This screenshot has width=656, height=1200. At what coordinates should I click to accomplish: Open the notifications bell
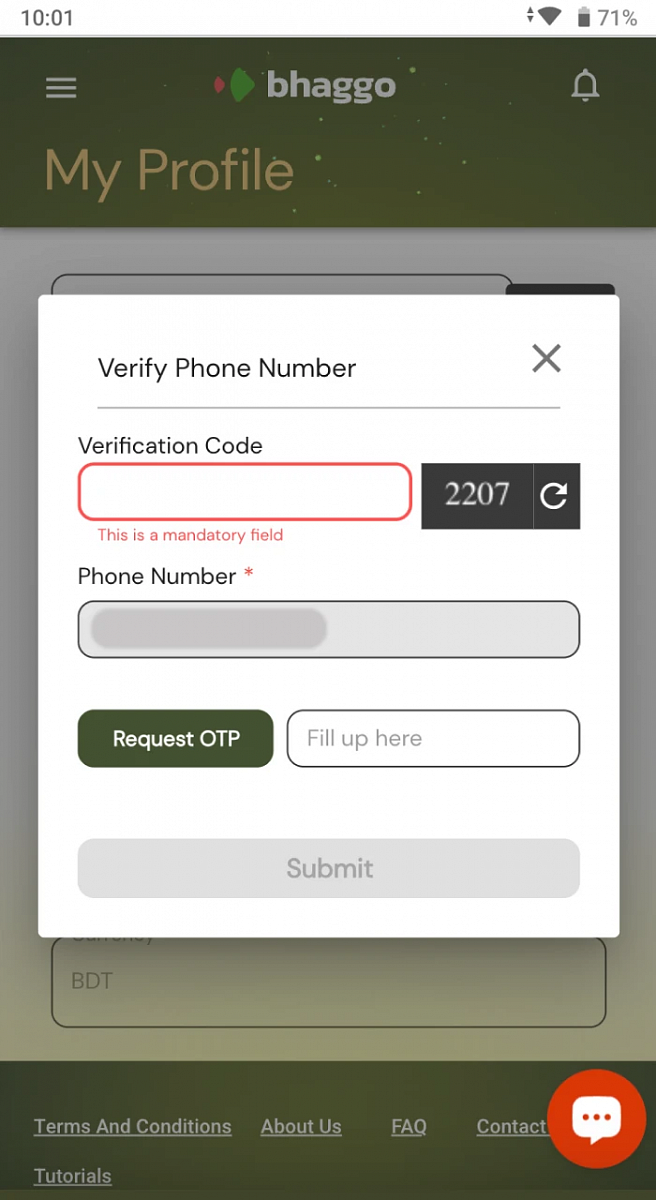tap(585, 87)
